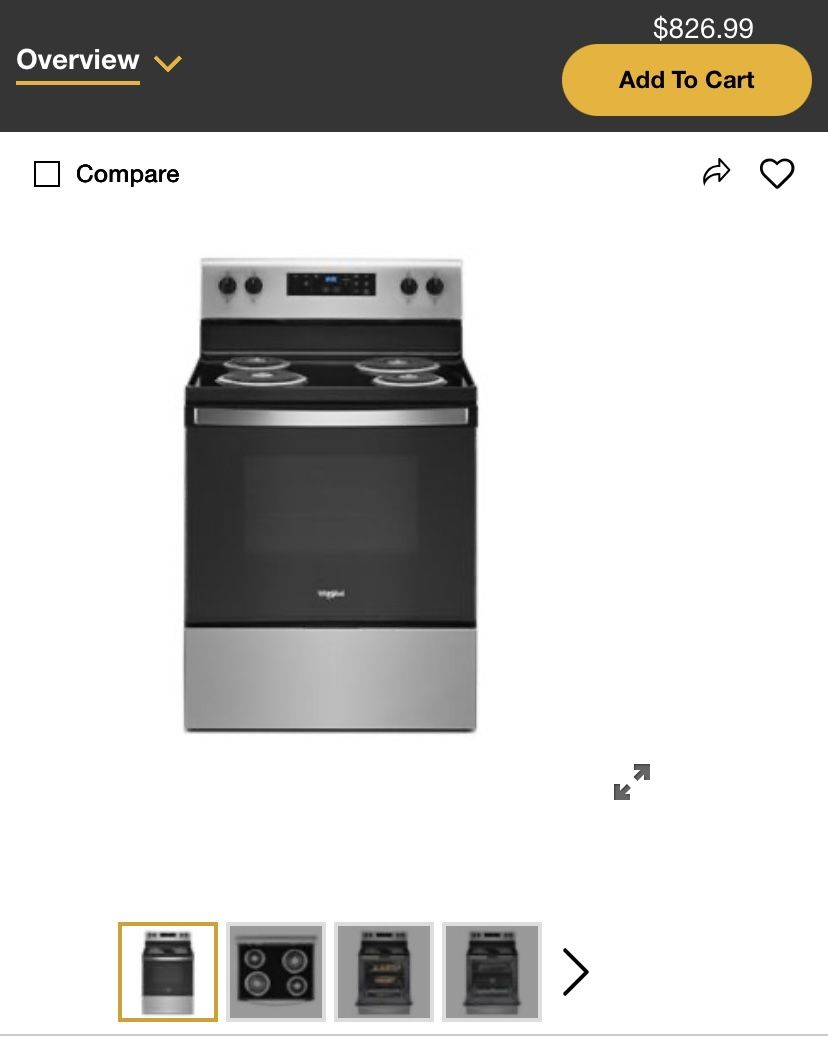The image size is (828, 1039).
Task: Share this product
Action: 716,173
